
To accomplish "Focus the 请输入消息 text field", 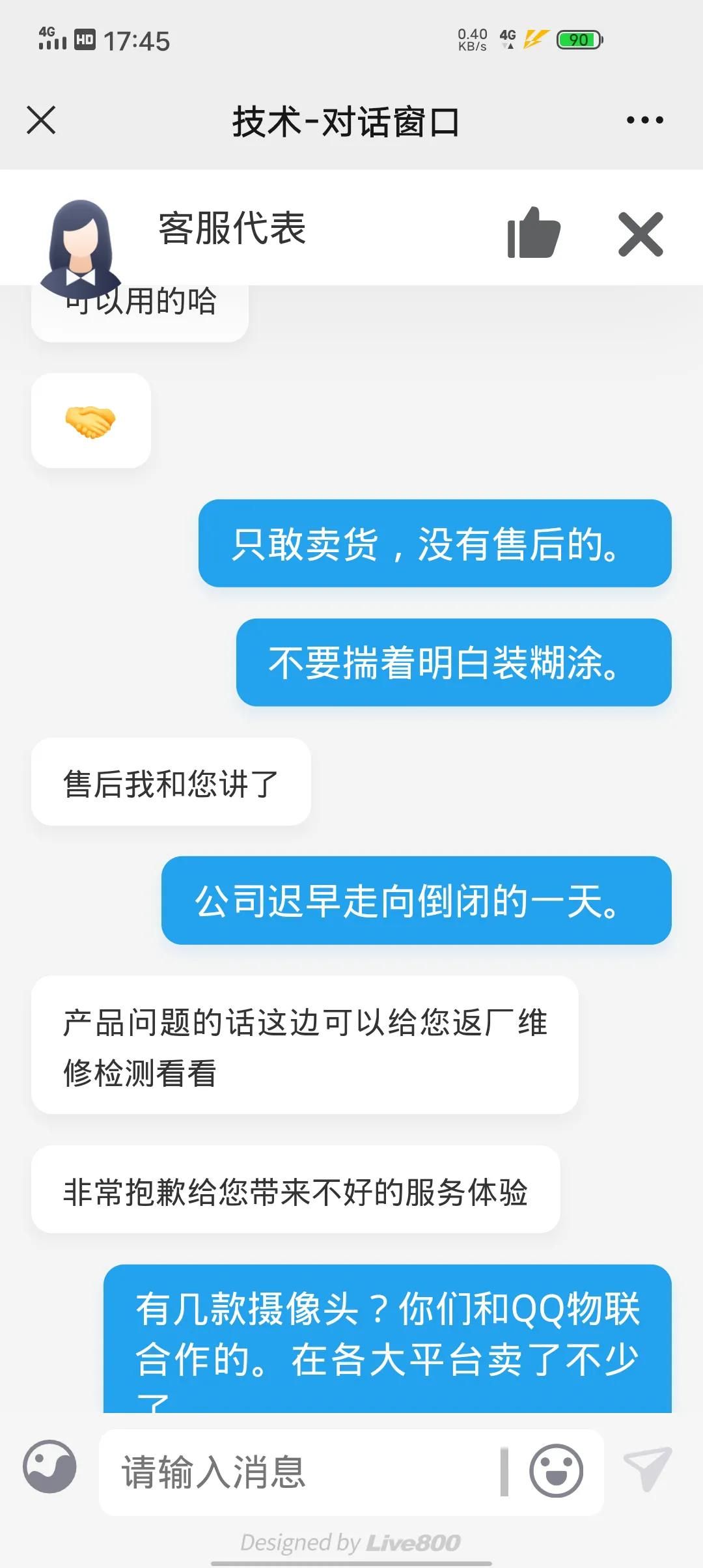I will point(299,1472).
